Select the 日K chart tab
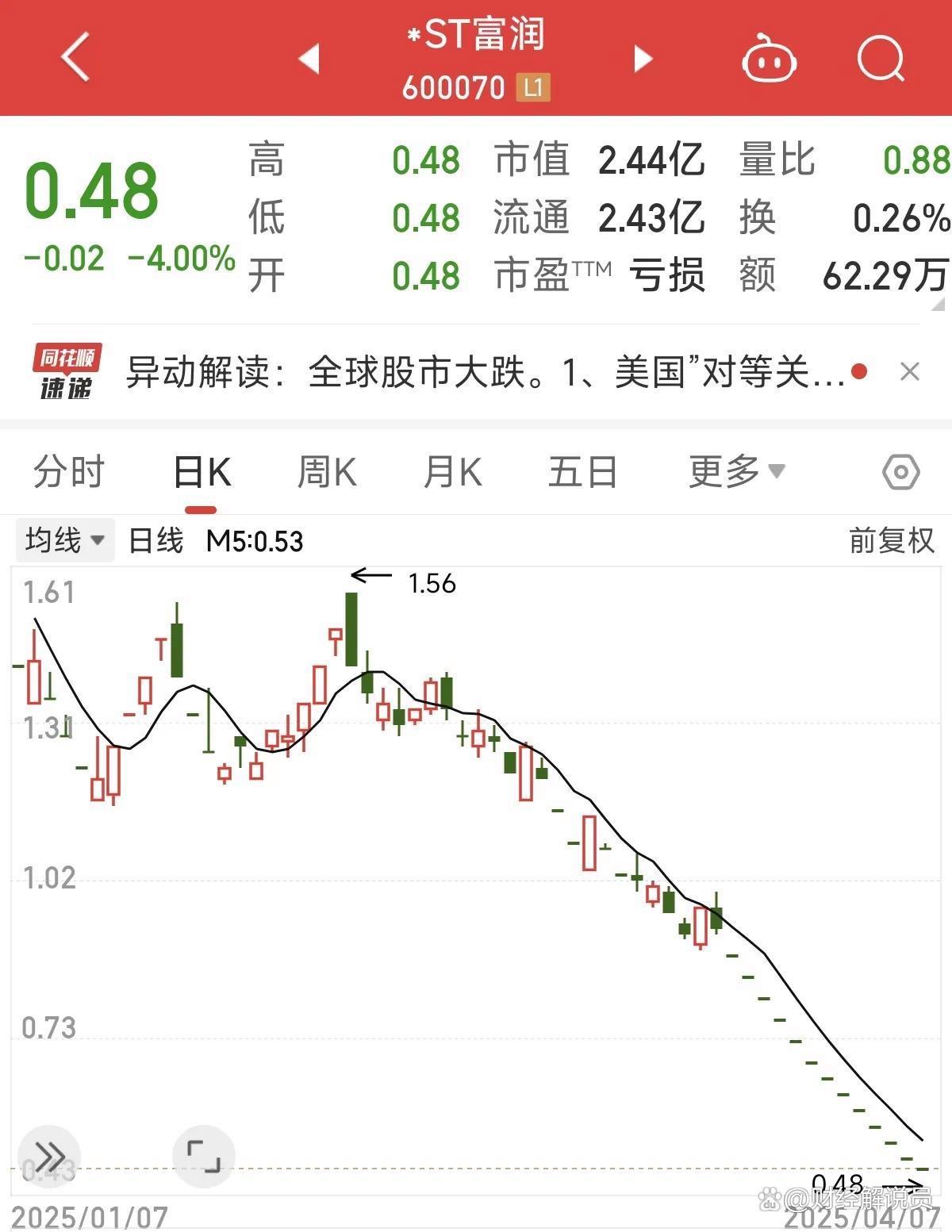This screenshot has height=1232, width=952. tap(202, 472)
